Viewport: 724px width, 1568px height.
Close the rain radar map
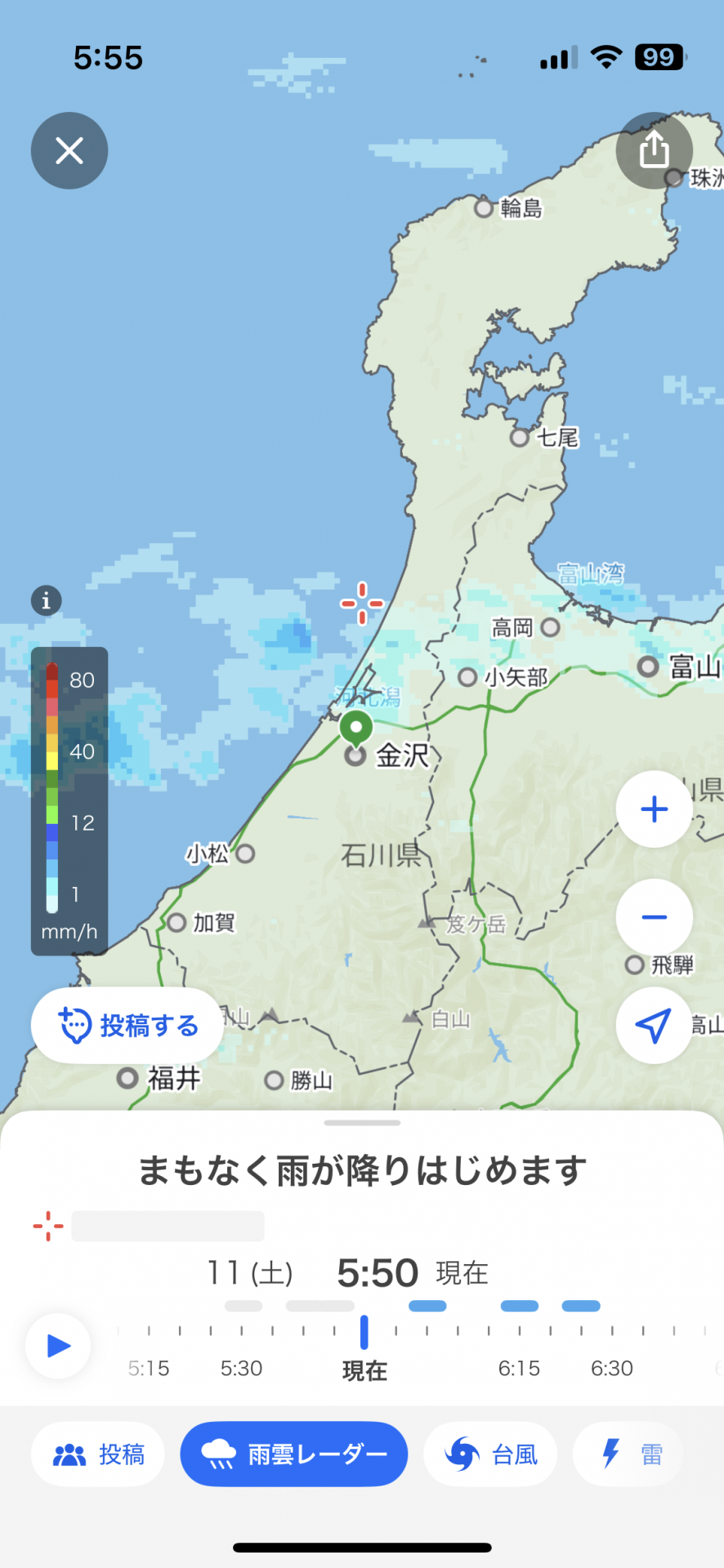[69, 150]
